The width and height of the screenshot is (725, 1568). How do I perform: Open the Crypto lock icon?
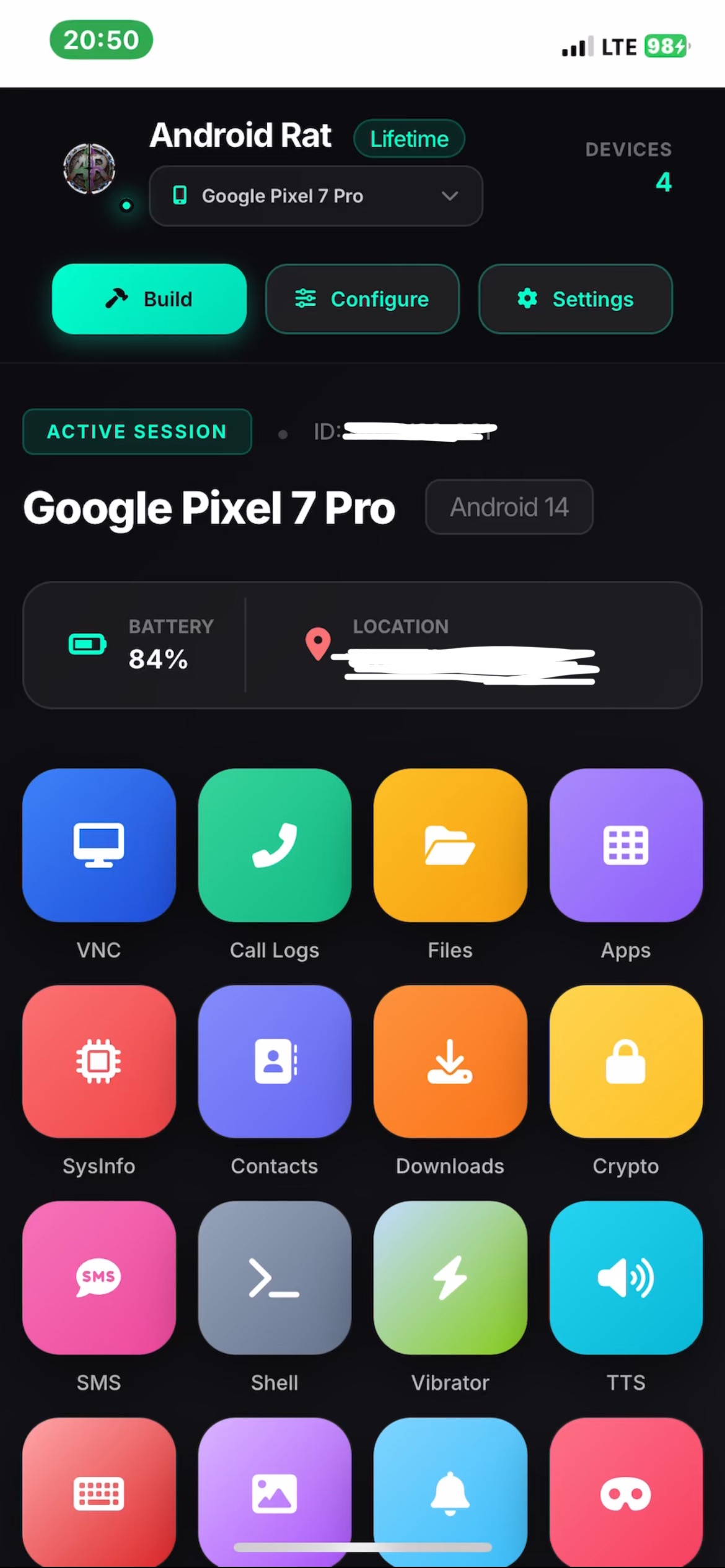pos(626,1063)
